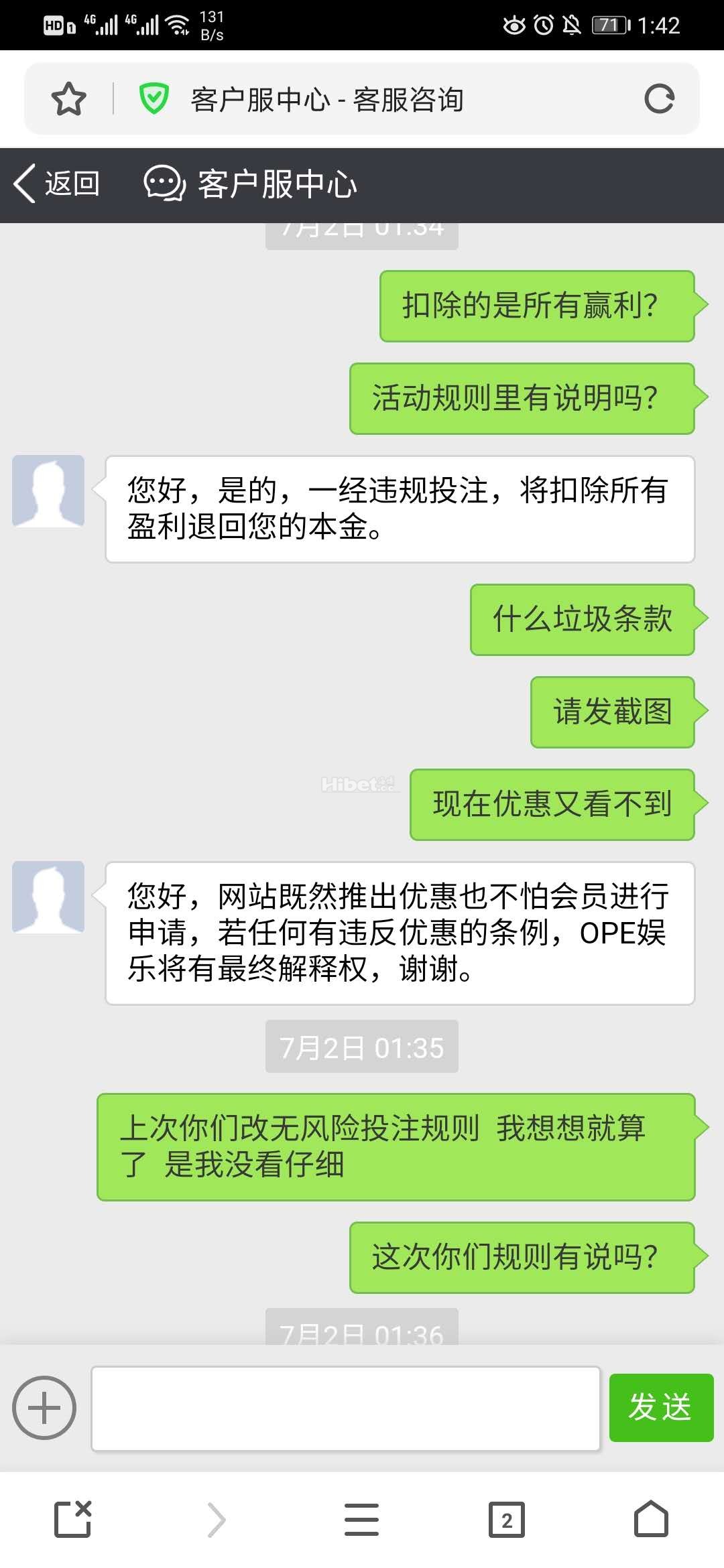Screen dimensions: 724x1568
Task: Reload the page with the refresh icon
Action: [659, 99]
